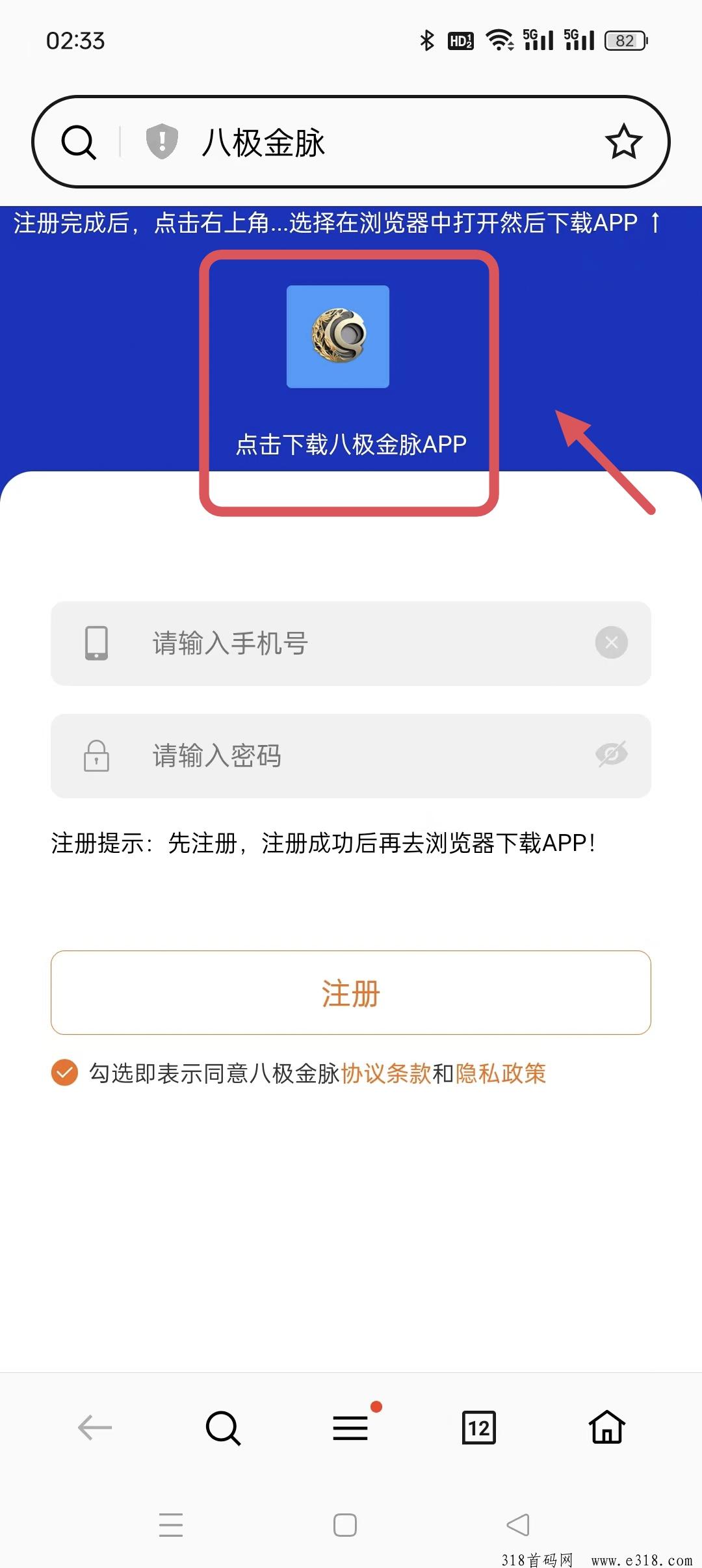Viewport: 702px width, 1568px height.
Task: Clear the phone number field
Action: (x=612, y=643)
